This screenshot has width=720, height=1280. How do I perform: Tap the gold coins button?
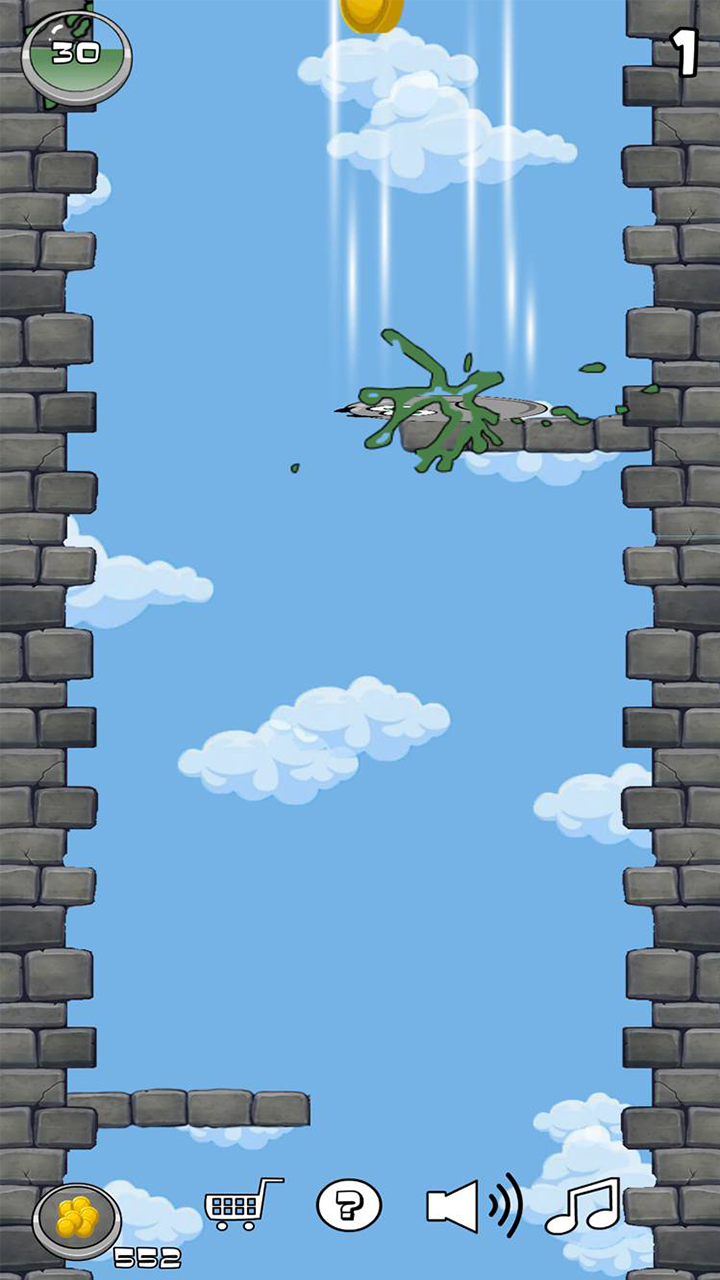pos(77,1220)
